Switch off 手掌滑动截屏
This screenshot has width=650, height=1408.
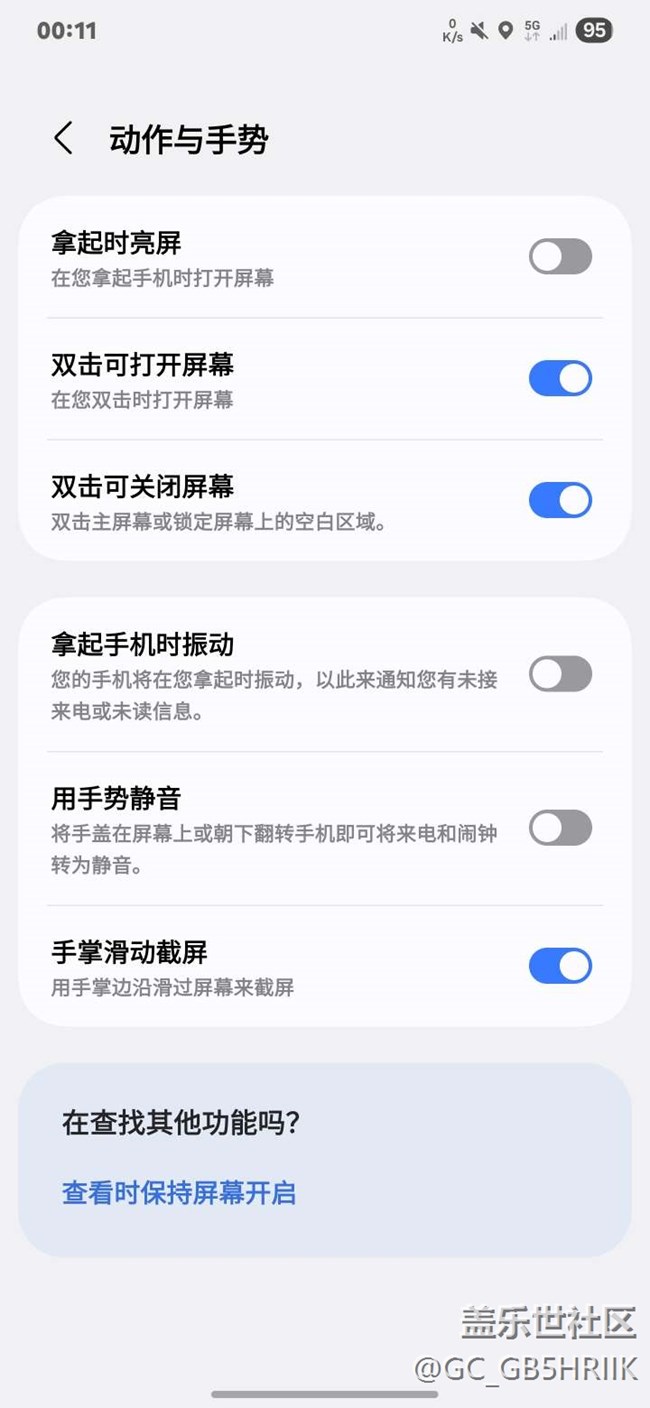click(x=560, y=966)
